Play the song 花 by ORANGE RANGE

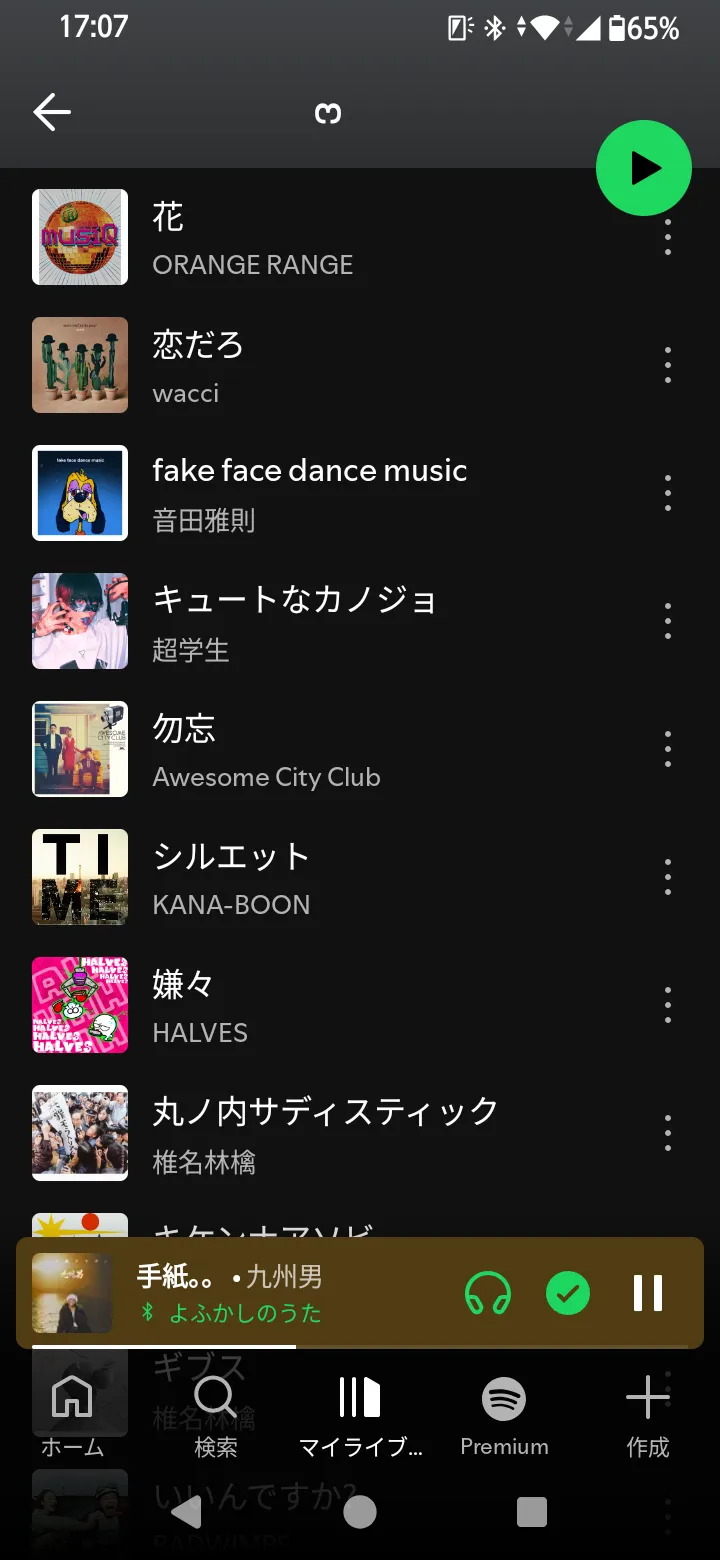coord(300,238)
